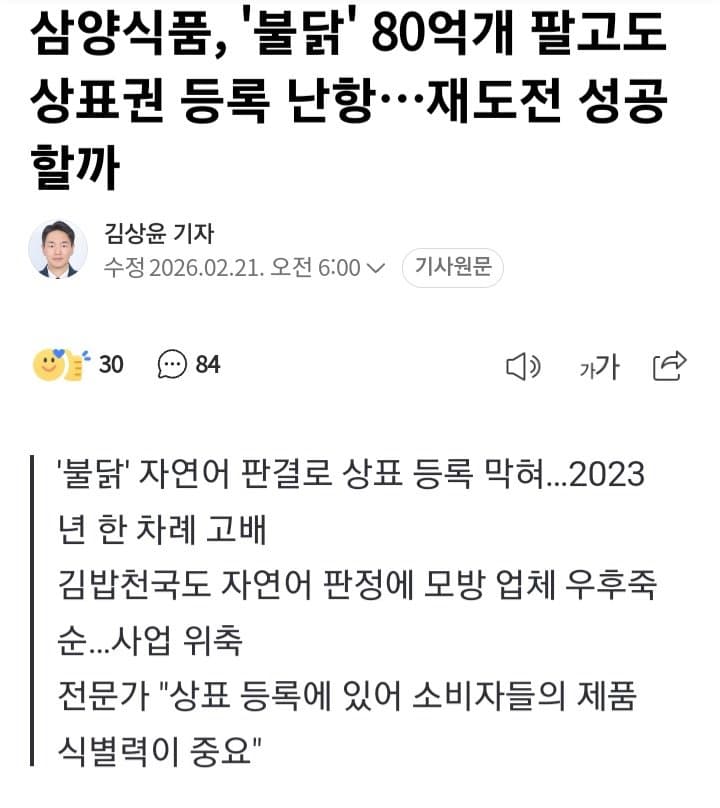Expand the edited time dropdown chevron
The width and height of the screenshot is (720, 808).
[x=376, y=268]
